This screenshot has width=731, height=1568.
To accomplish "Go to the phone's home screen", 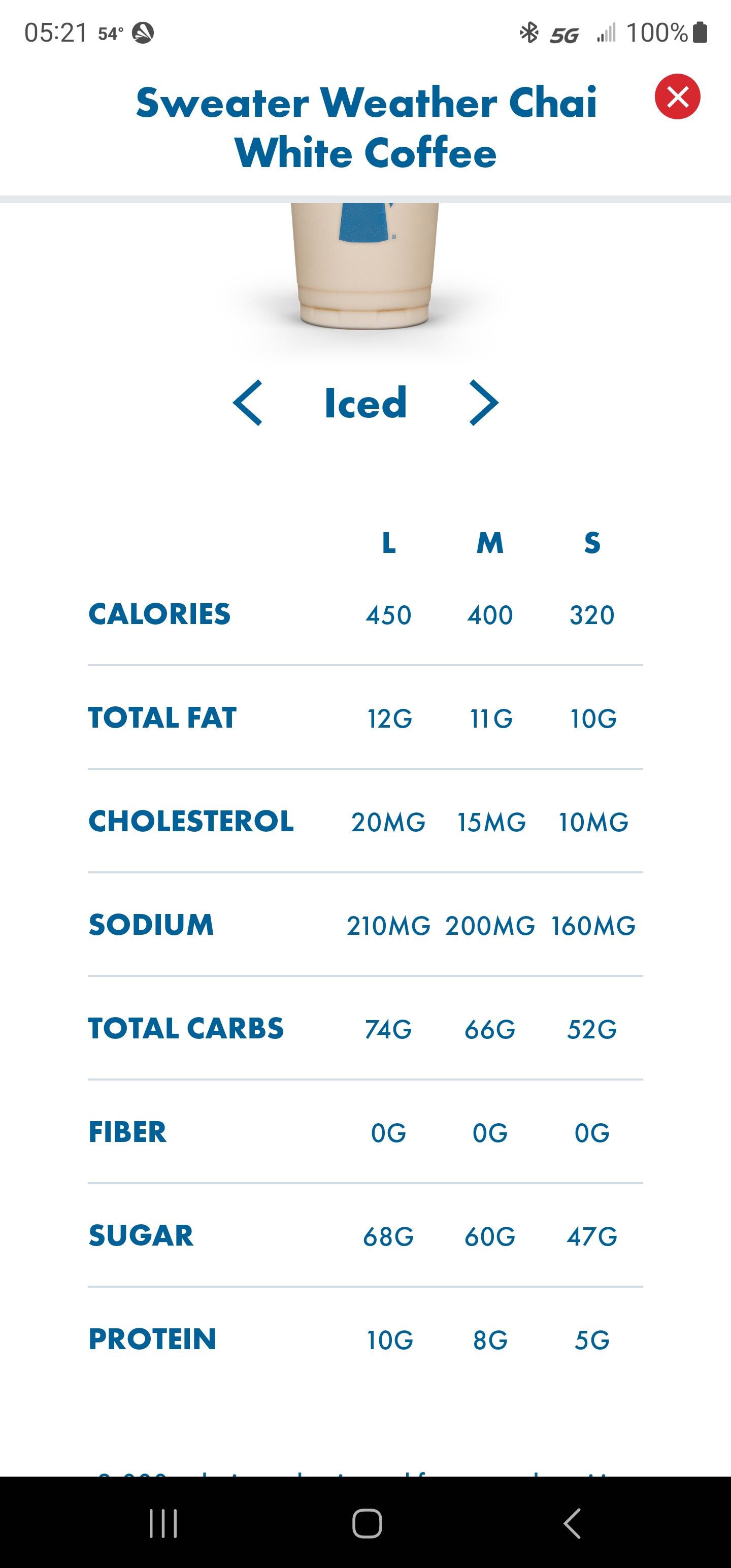I will point(367,1523).
